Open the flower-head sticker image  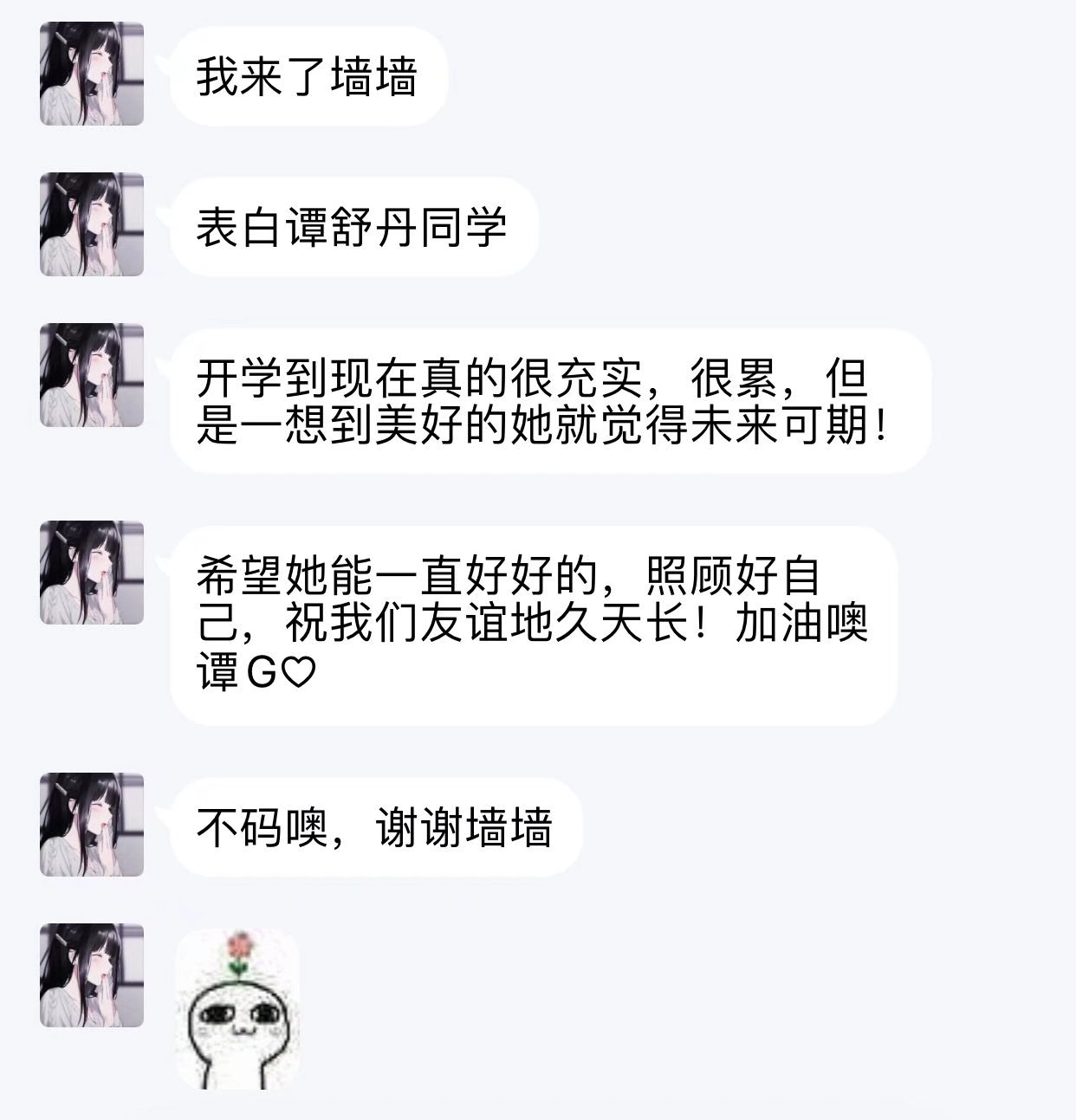[x=237, y=1009]
